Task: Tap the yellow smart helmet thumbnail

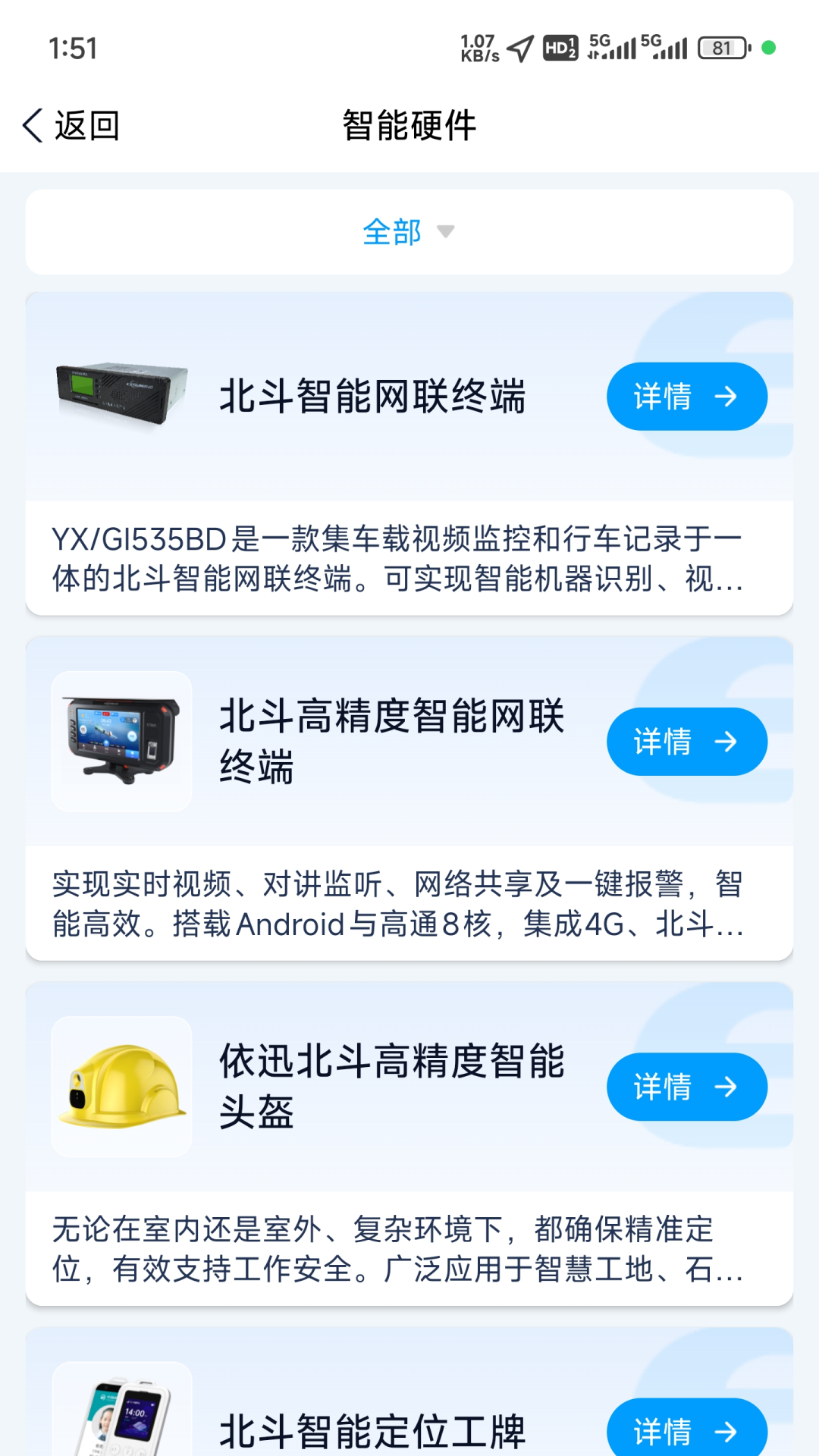Action: click(121, 1086)
